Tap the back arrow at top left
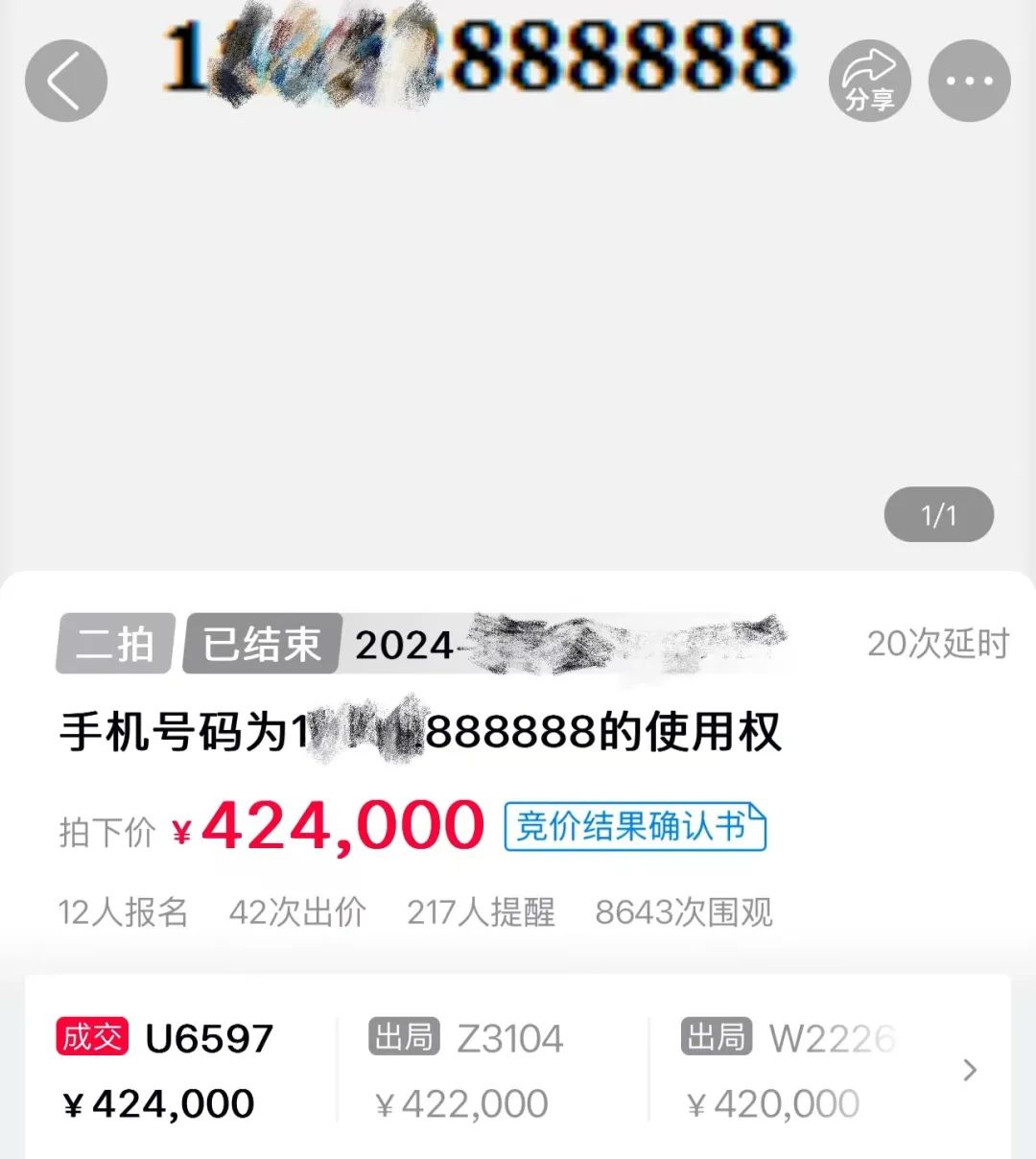Viewport: 1036px width, 1159px height. tap(65, 81)
